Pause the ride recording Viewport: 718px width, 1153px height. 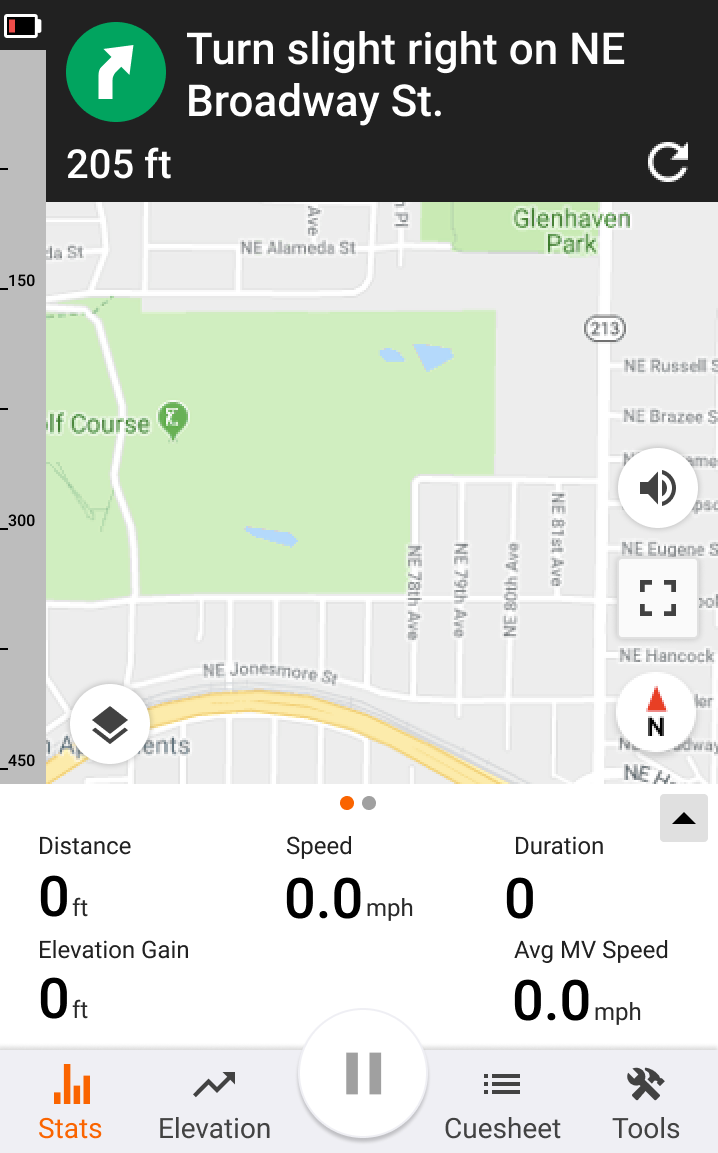pyautogui.click(x=363, y=1074)
